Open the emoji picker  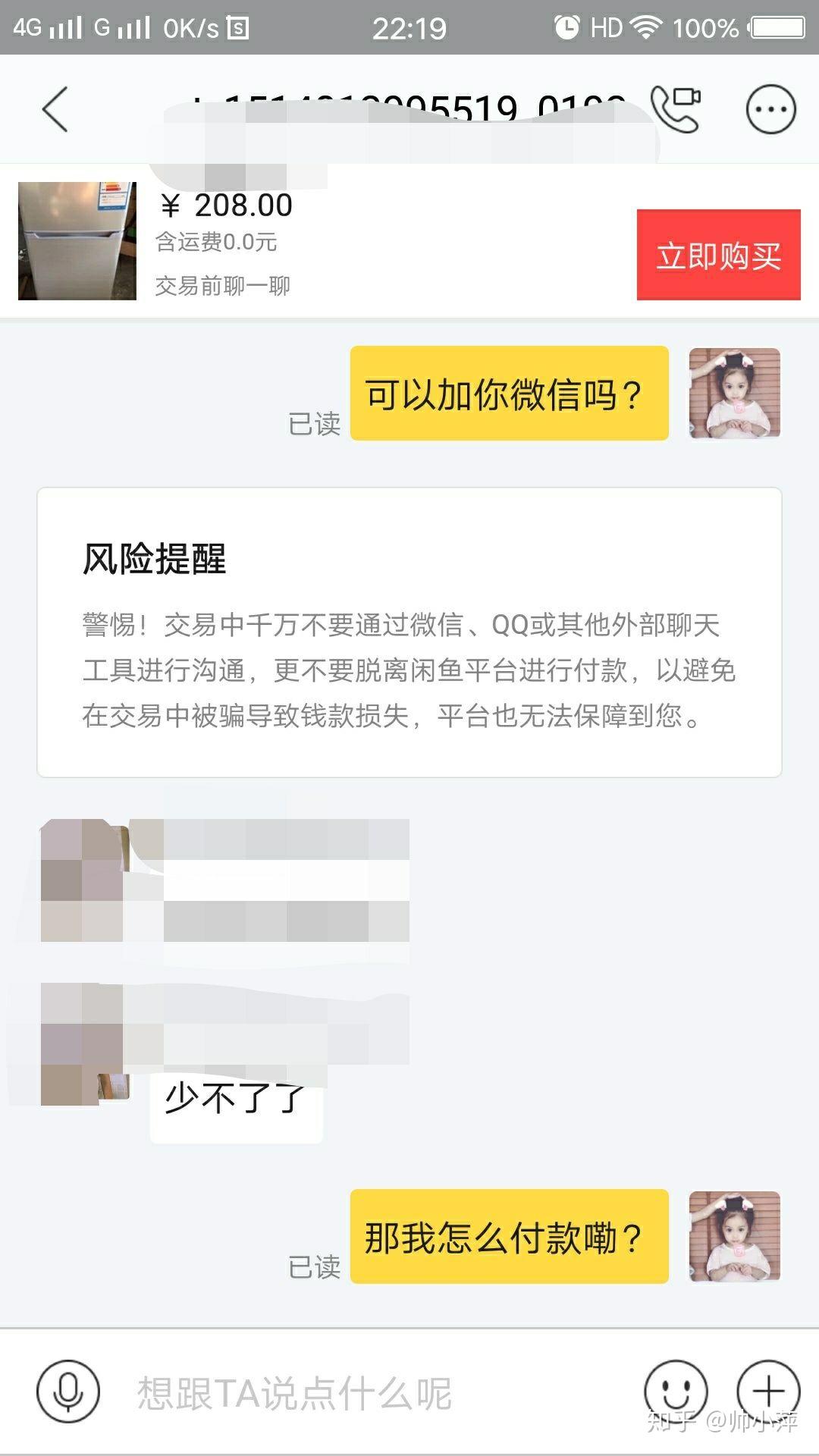(676, 1392)
